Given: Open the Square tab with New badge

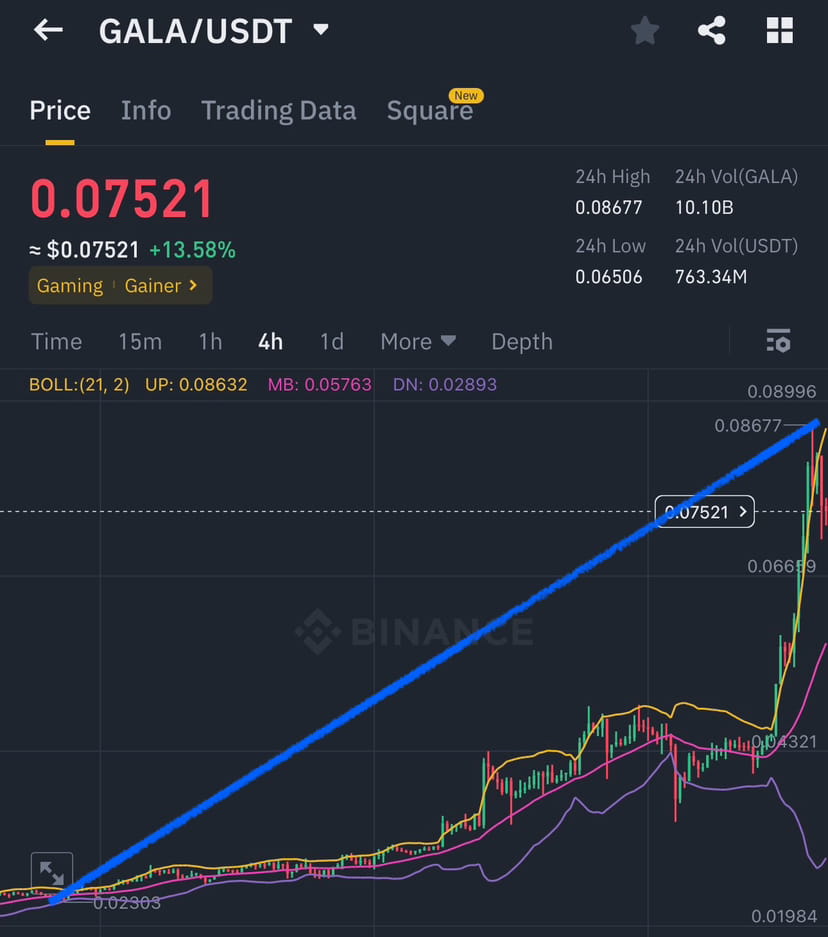Looking at the screenshot, I should 430,110.
